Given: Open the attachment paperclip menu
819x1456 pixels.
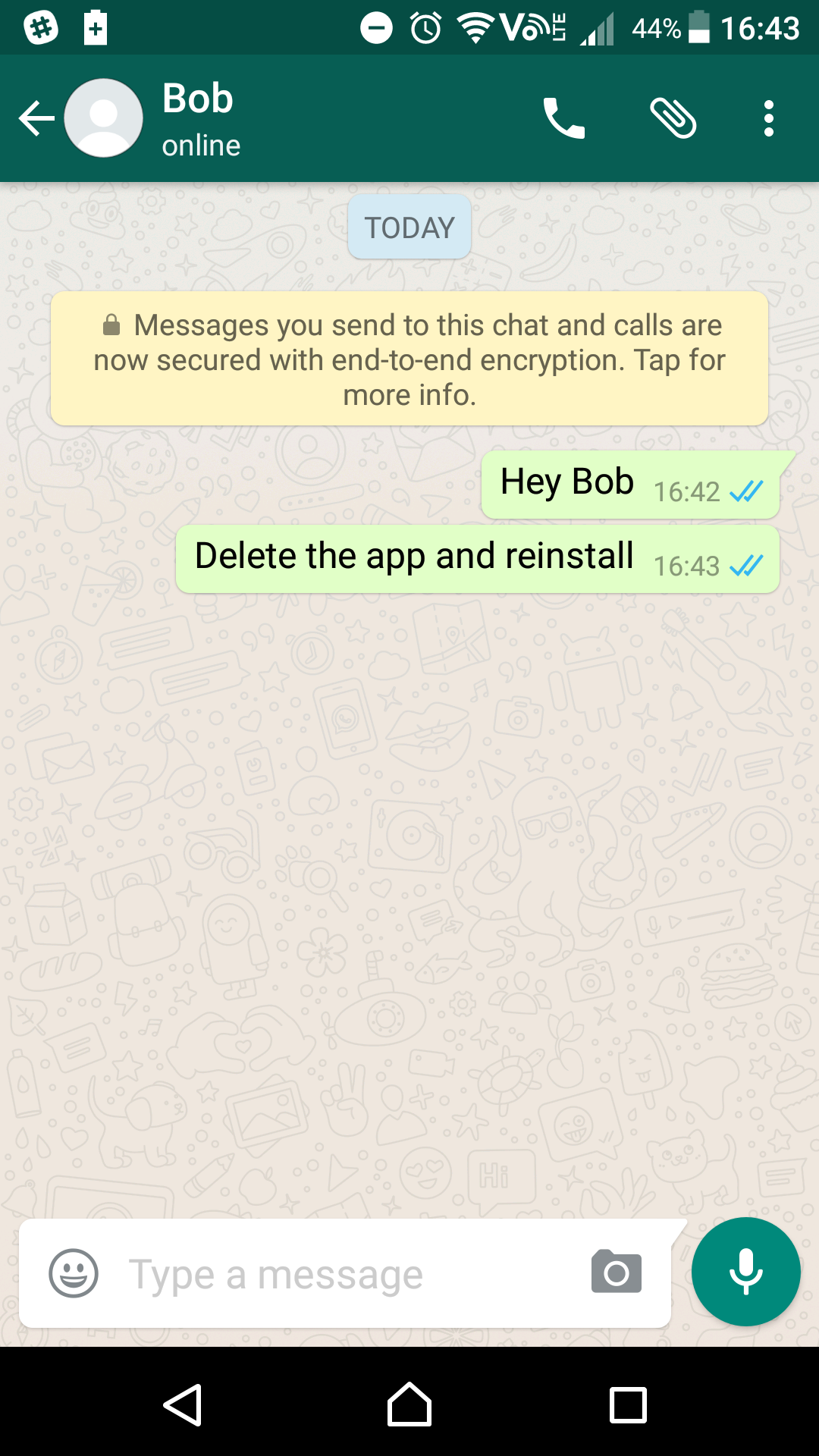Looking at the screenshot, I should pos(673,118).
